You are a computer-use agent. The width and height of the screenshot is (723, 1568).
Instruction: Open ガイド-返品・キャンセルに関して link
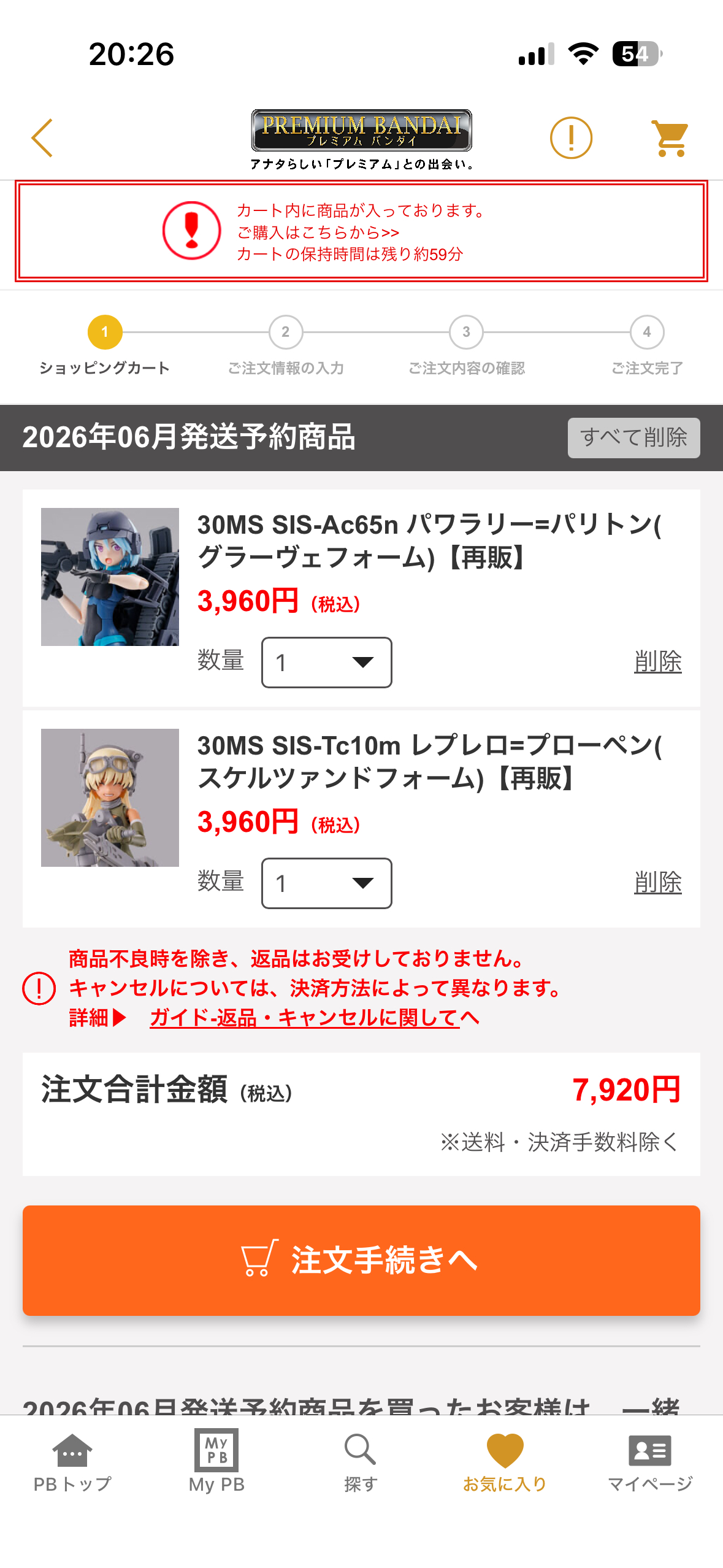point(314,1018)
